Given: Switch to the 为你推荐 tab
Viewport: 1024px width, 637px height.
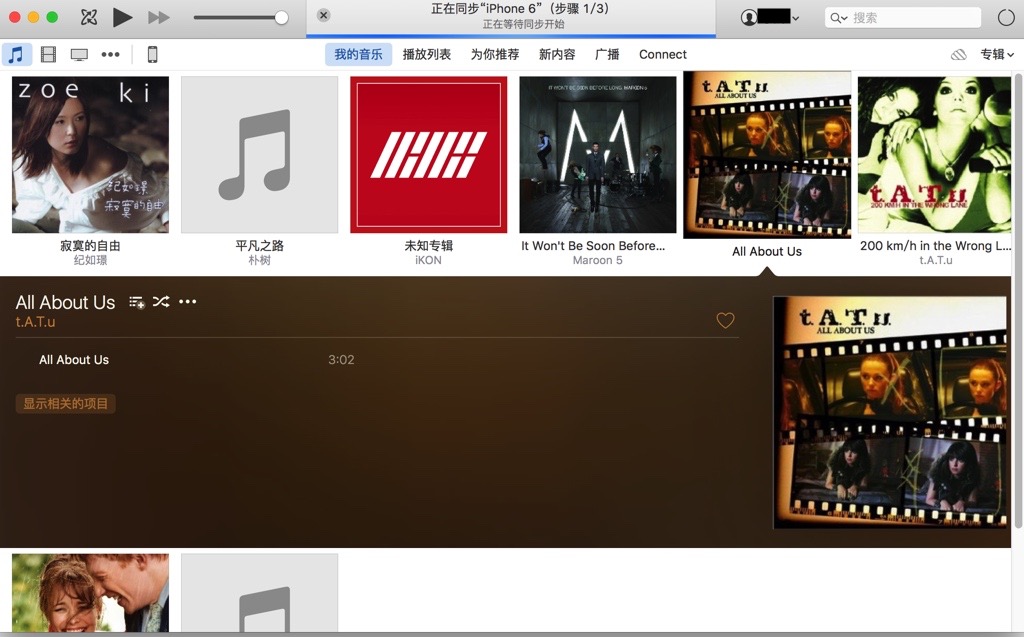Looking at the screenshot, I should tap(495, 54).
